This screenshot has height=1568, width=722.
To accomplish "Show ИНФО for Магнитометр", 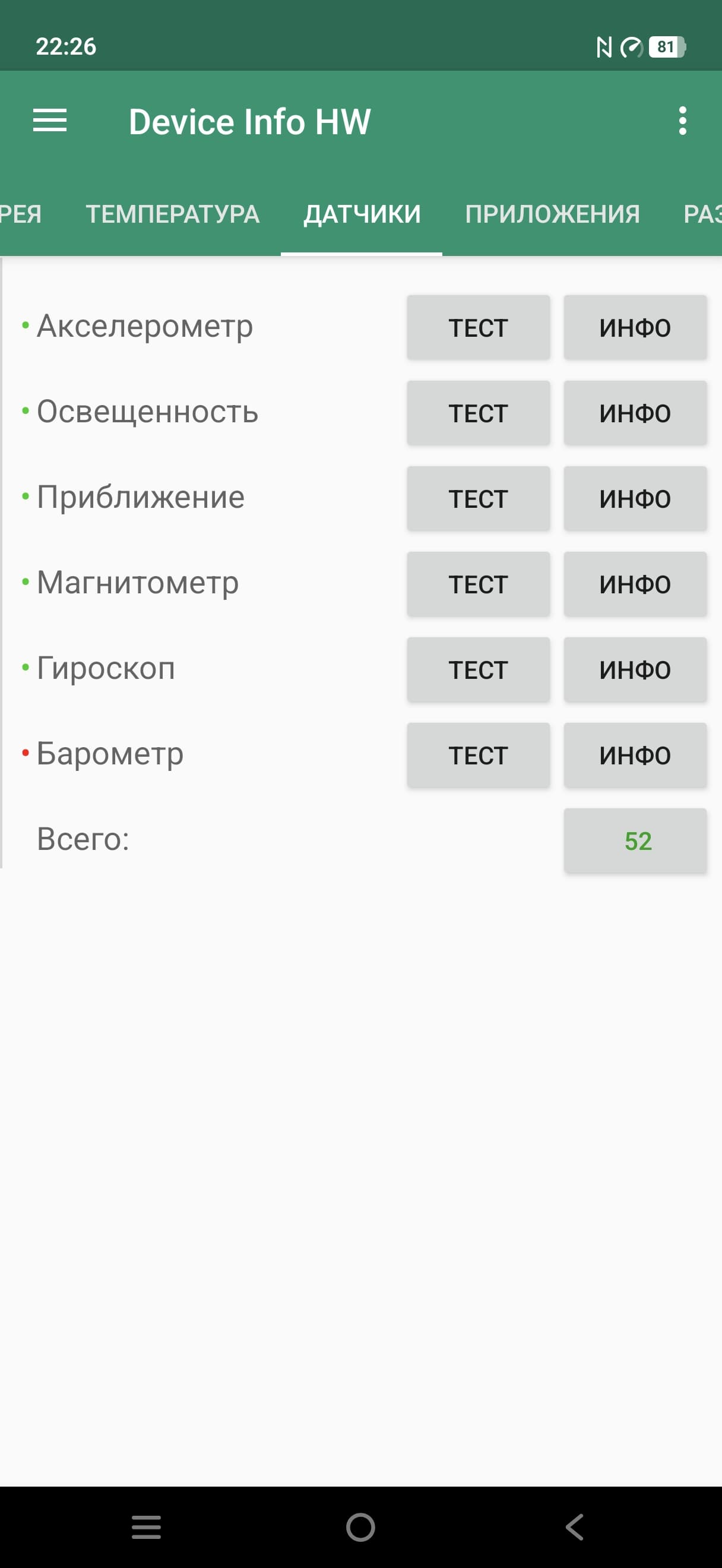I will (x=635, y=584).
